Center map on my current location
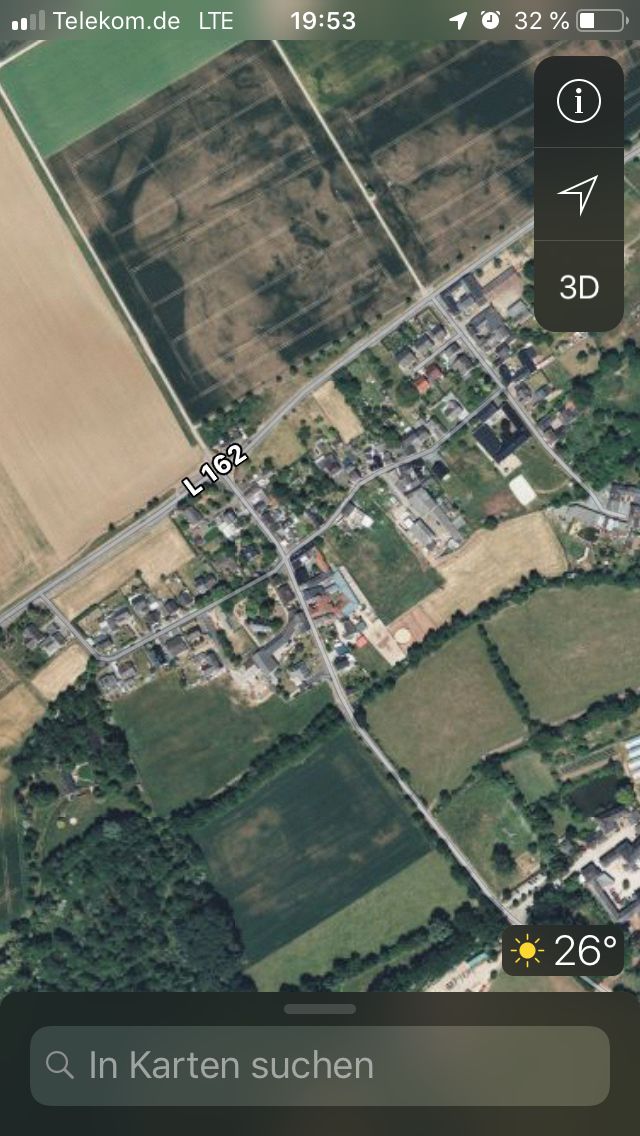The width and height of the screenshot is (640, 1136). point(578,194)
